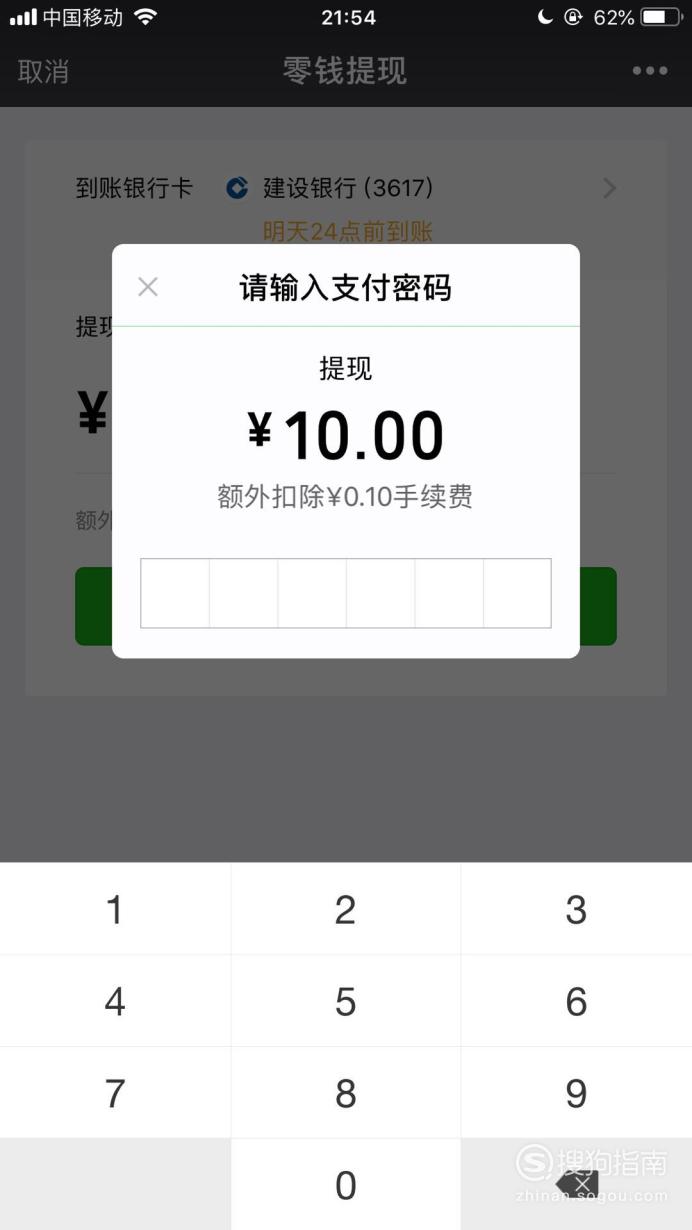This screenshot has height=1230, width=692.
Task: Enter digit 2 on the keypad
Action: (x=346, y=909)
